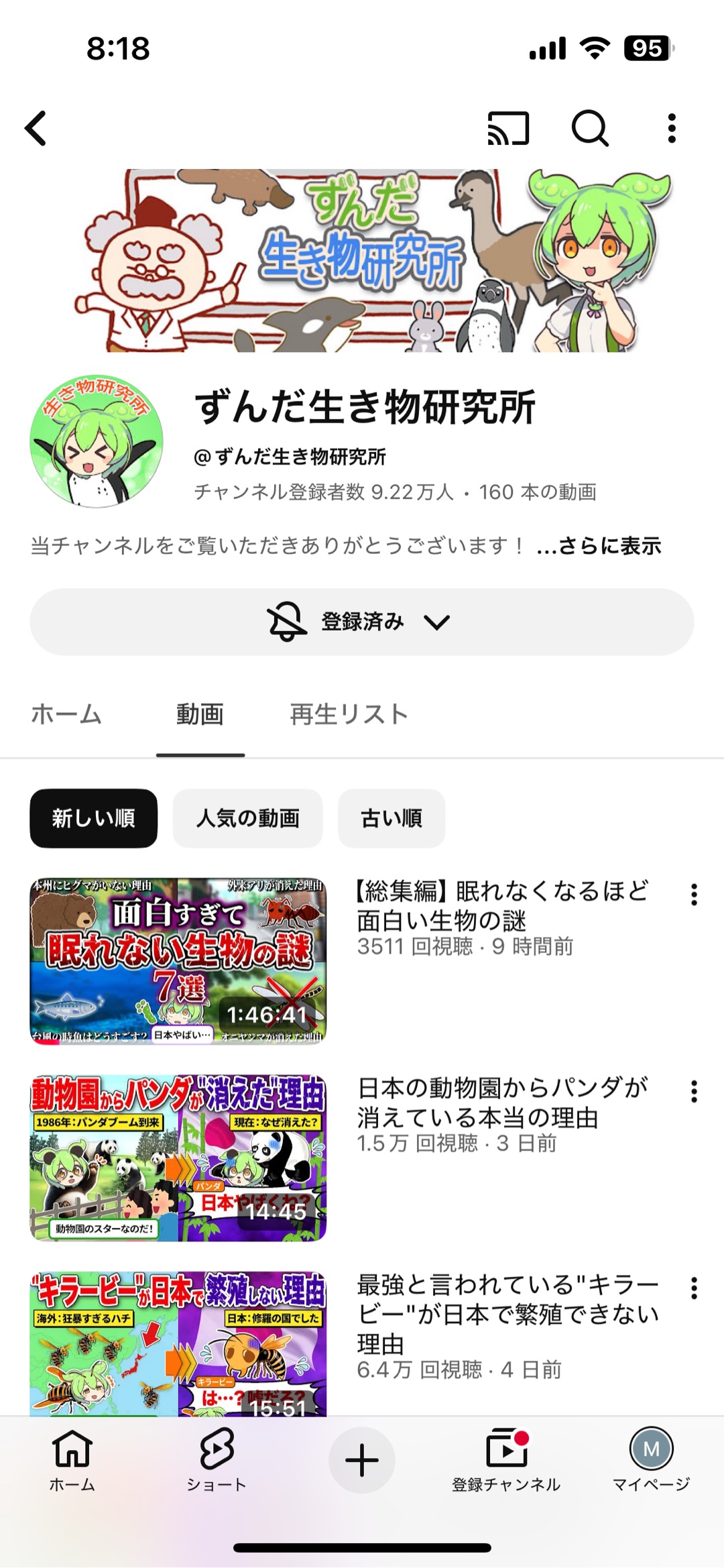Open options for the キラービー video

(x=694, y=1288)
